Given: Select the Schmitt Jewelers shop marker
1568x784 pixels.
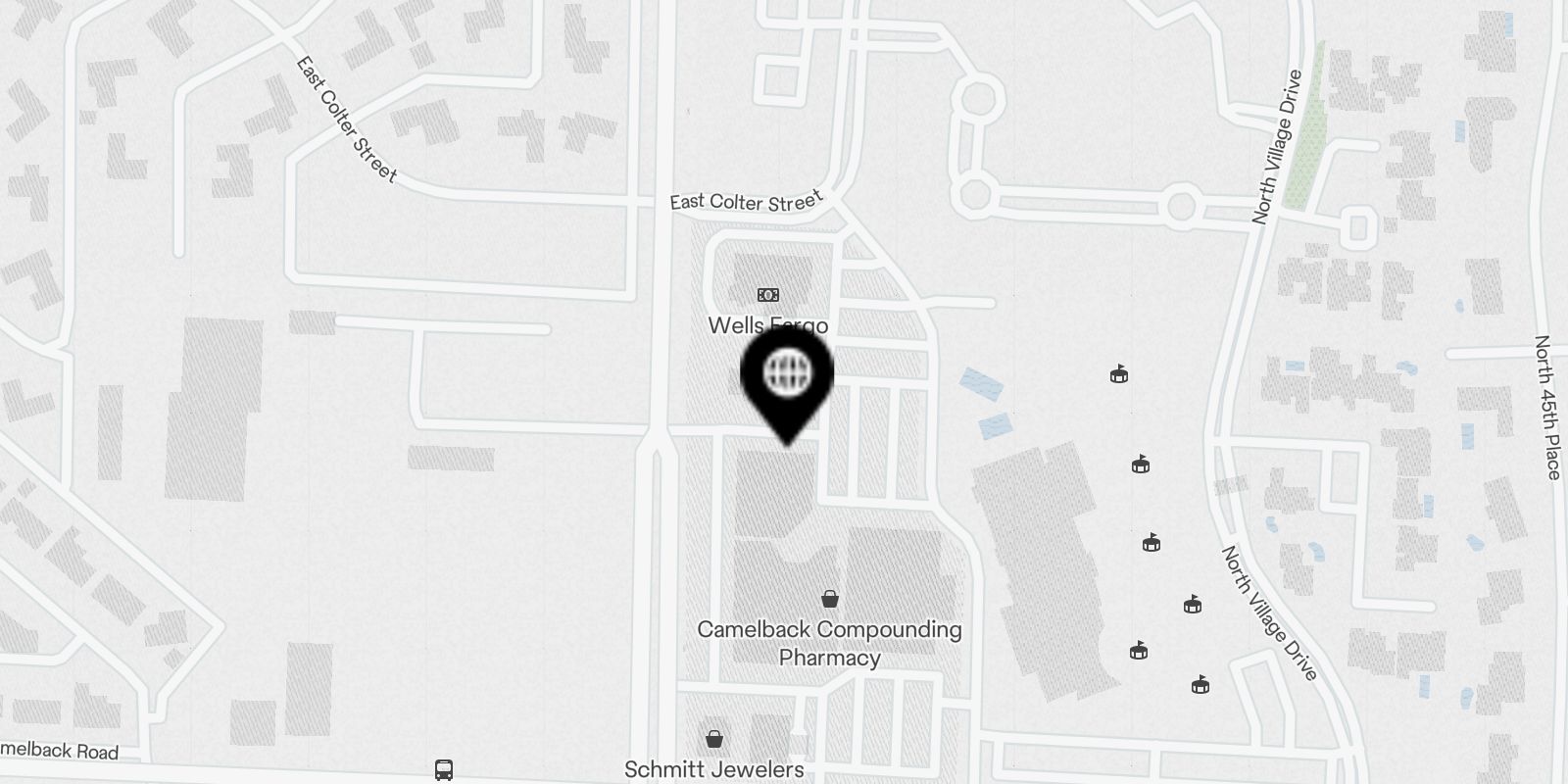Looking at the screenshot, I should pyautogui.click(x=714, y=739).
